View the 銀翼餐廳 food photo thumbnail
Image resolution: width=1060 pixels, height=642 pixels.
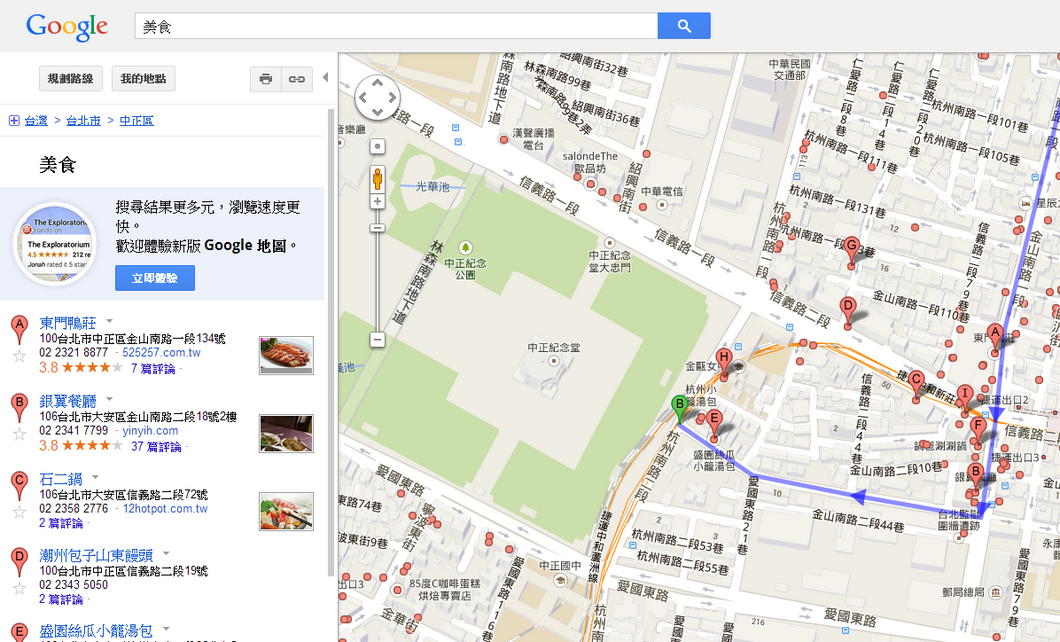pyautogui.click(x=285, y=432)
